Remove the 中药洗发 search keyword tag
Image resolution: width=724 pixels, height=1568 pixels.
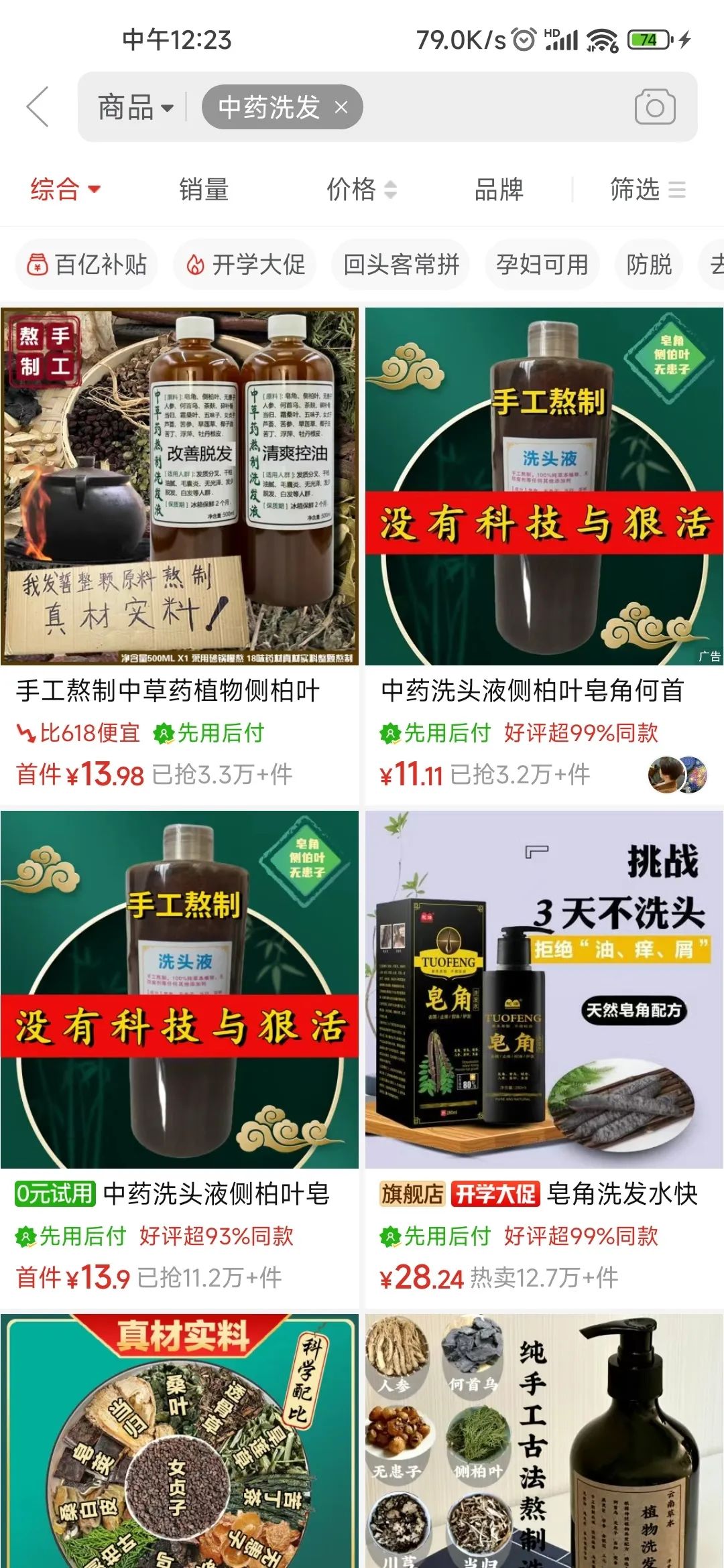[x=342, y=106]
